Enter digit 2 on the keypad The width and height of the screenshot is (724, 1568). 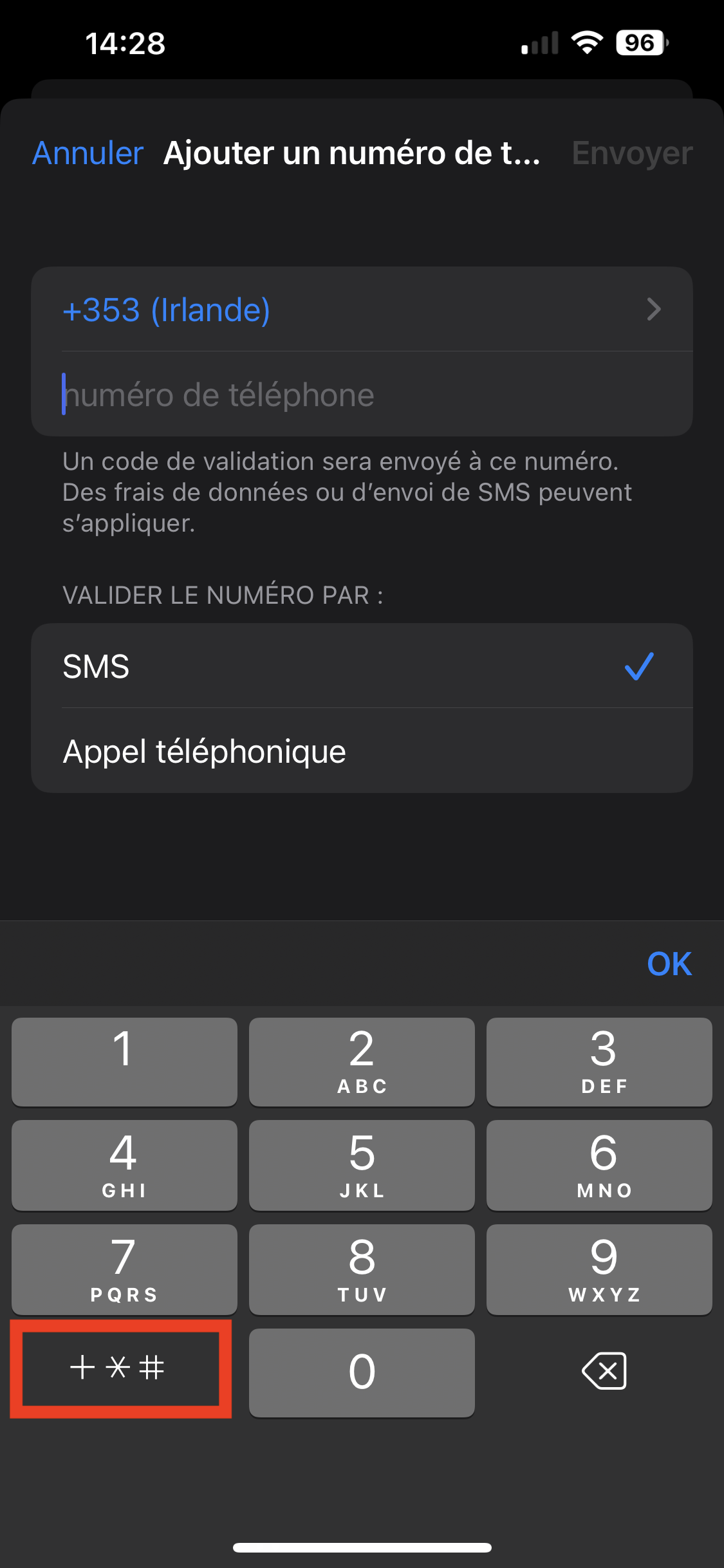(x=362, y=1062)
